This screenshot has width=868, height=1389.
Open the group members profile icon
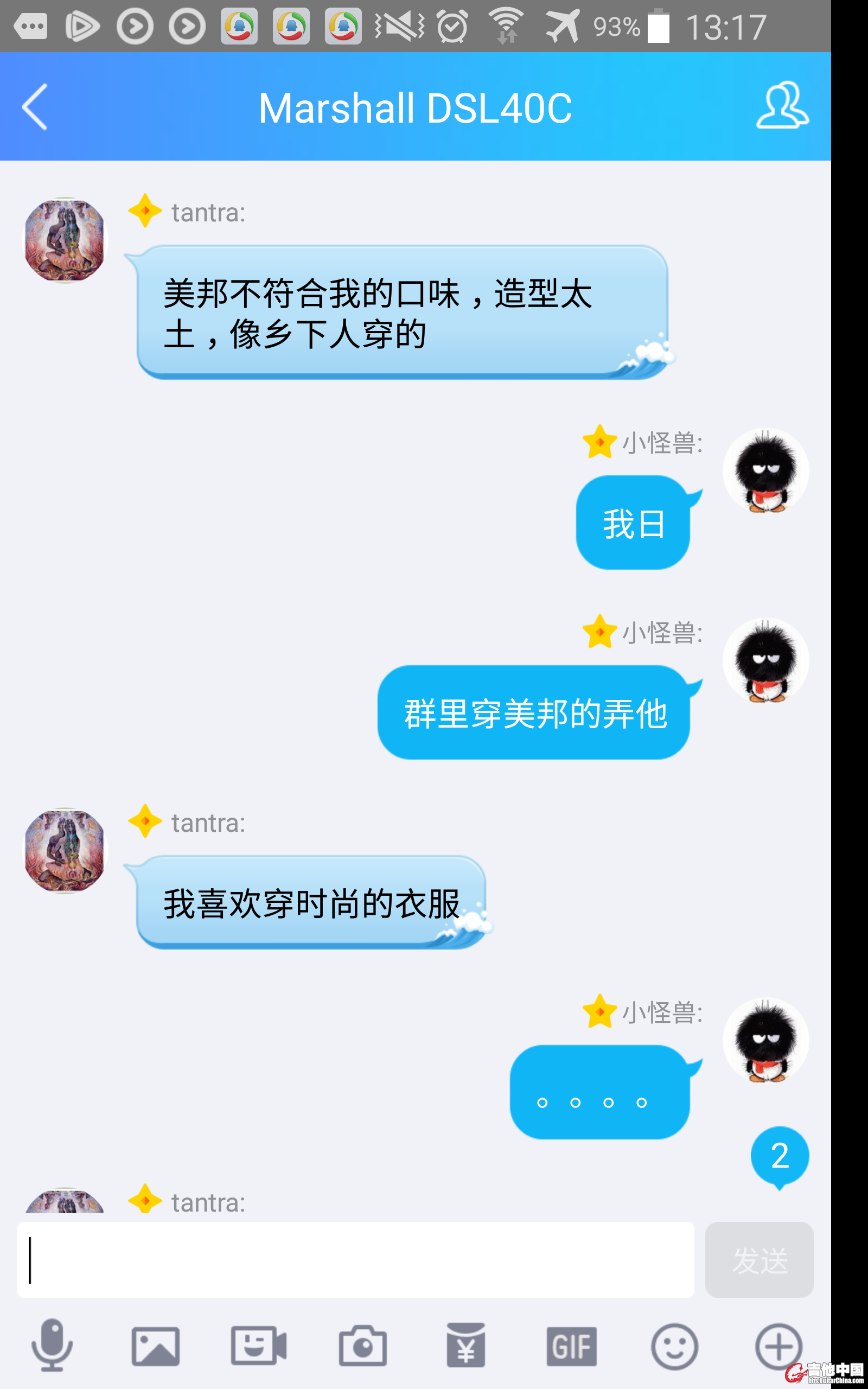(782, 106)
